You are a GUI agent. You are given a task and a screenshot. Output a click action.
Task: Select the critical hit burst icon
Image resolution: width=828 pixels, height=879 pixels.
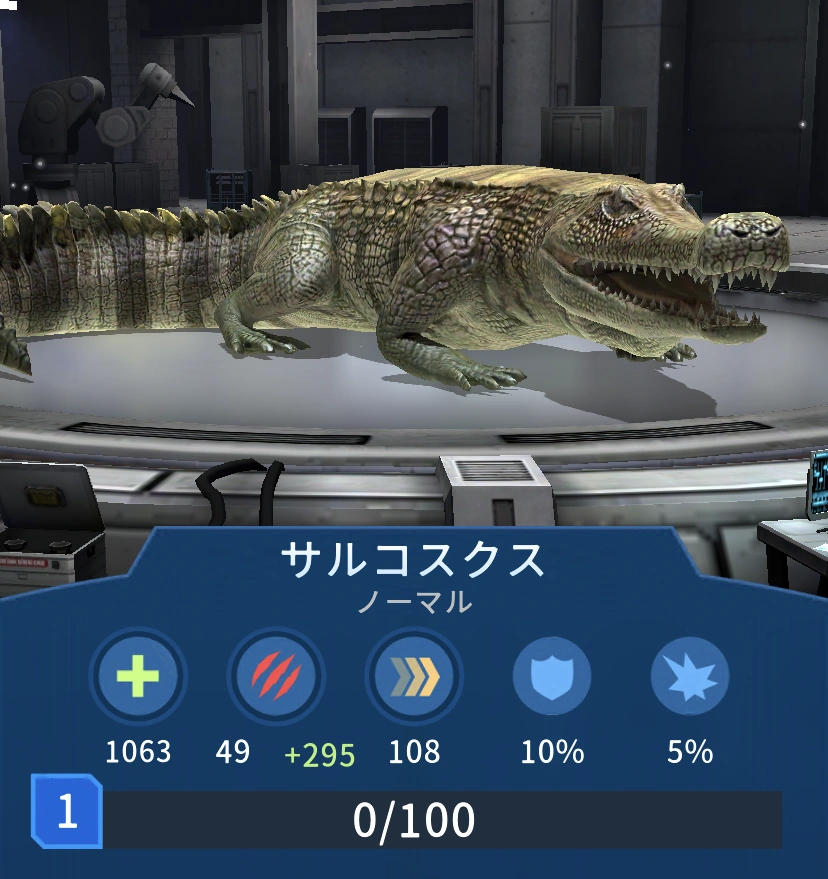(x=690, y=677)
